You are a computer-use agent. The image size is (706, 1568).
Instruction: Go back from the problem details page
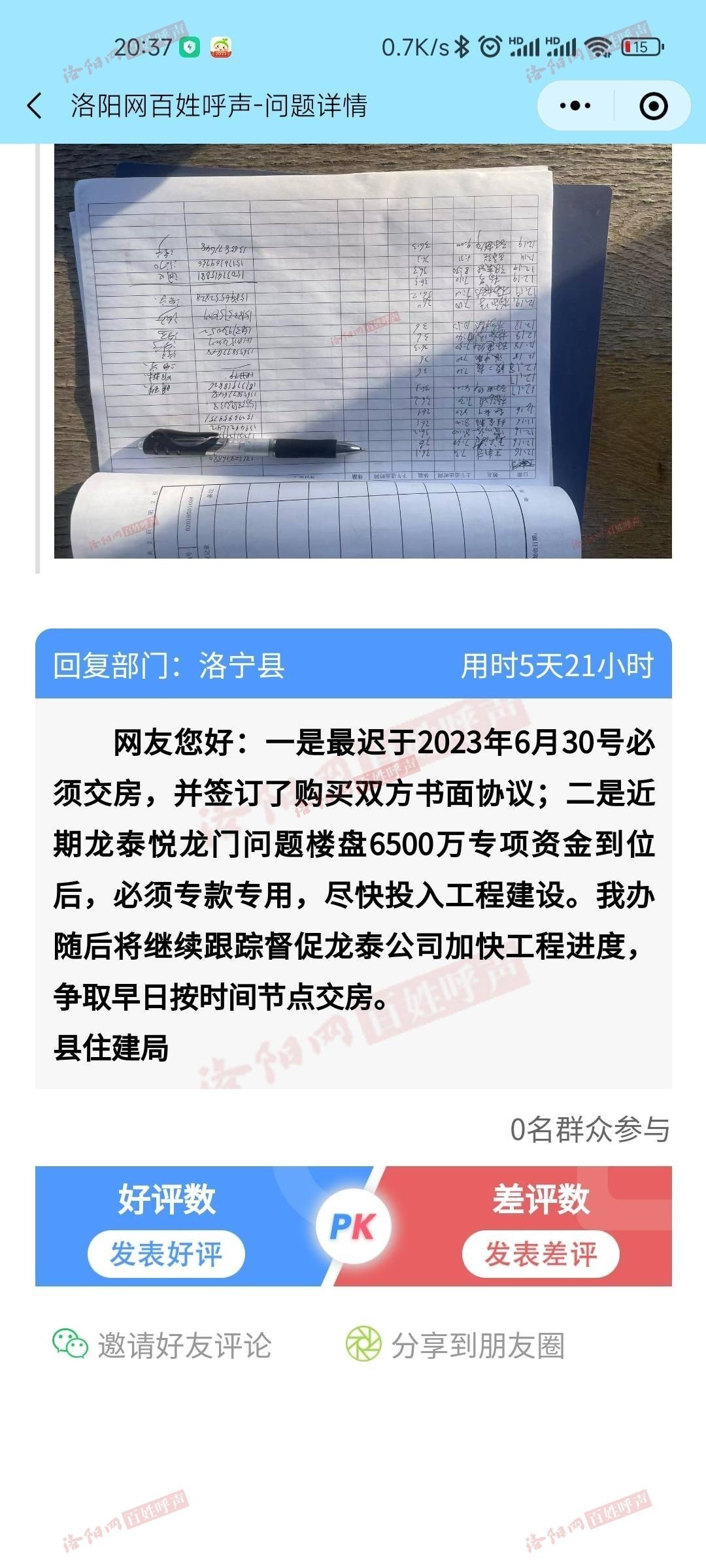tap(35, 106)
